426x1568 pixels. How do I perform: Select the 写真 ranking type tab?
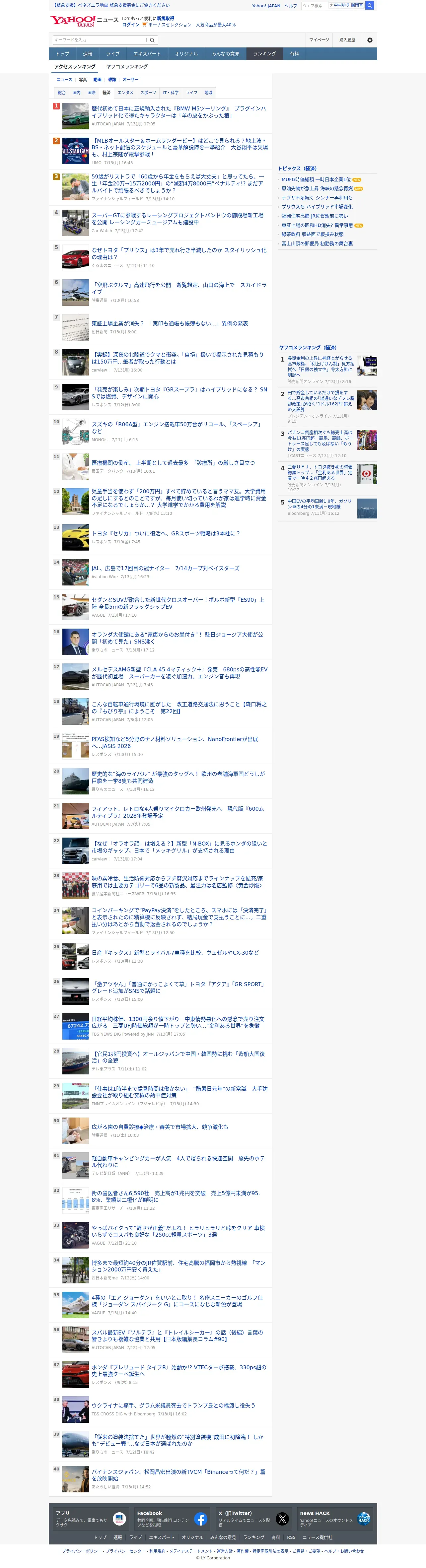point(83,80)
